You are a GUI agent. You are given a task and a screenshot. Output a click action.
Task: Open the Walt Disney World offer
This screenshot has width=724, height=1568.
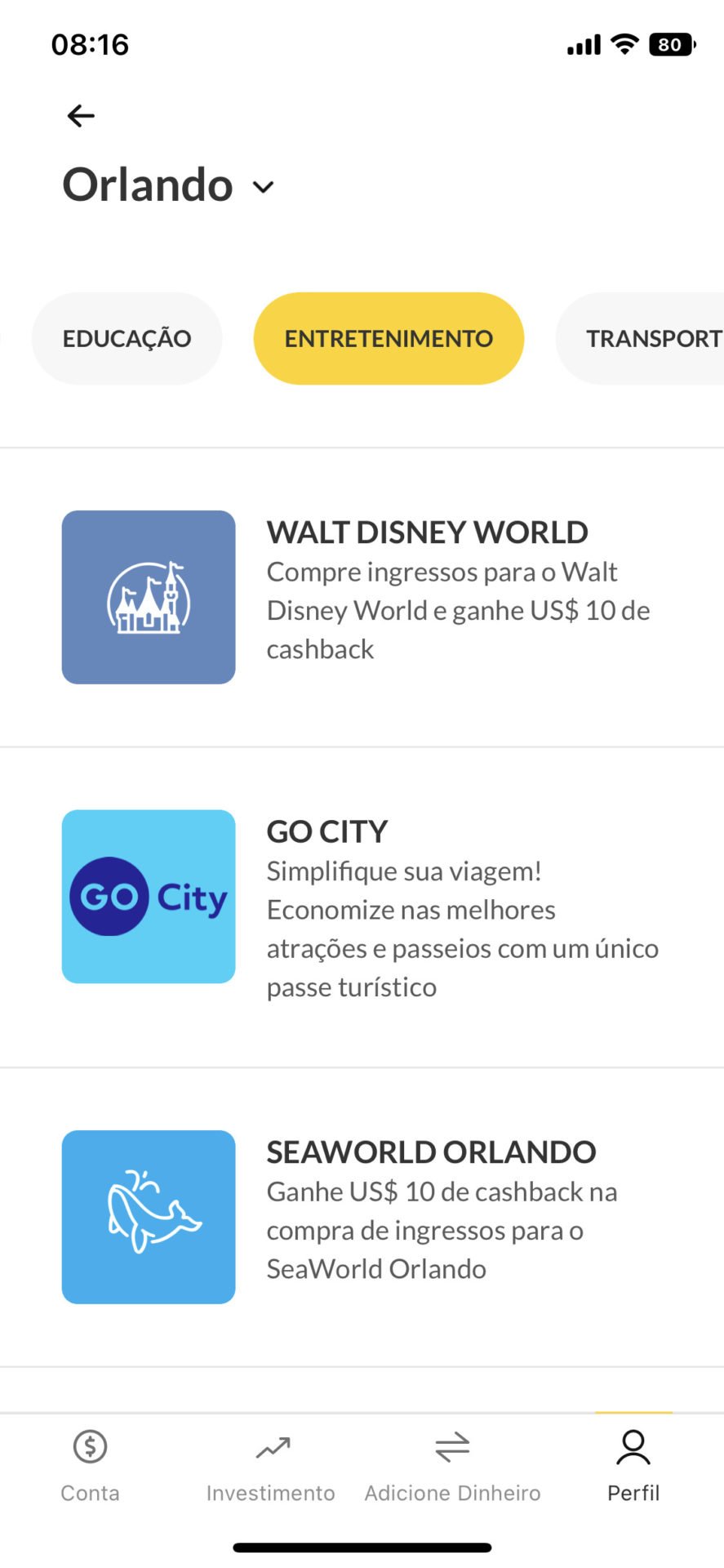click(x=362, y=597)
